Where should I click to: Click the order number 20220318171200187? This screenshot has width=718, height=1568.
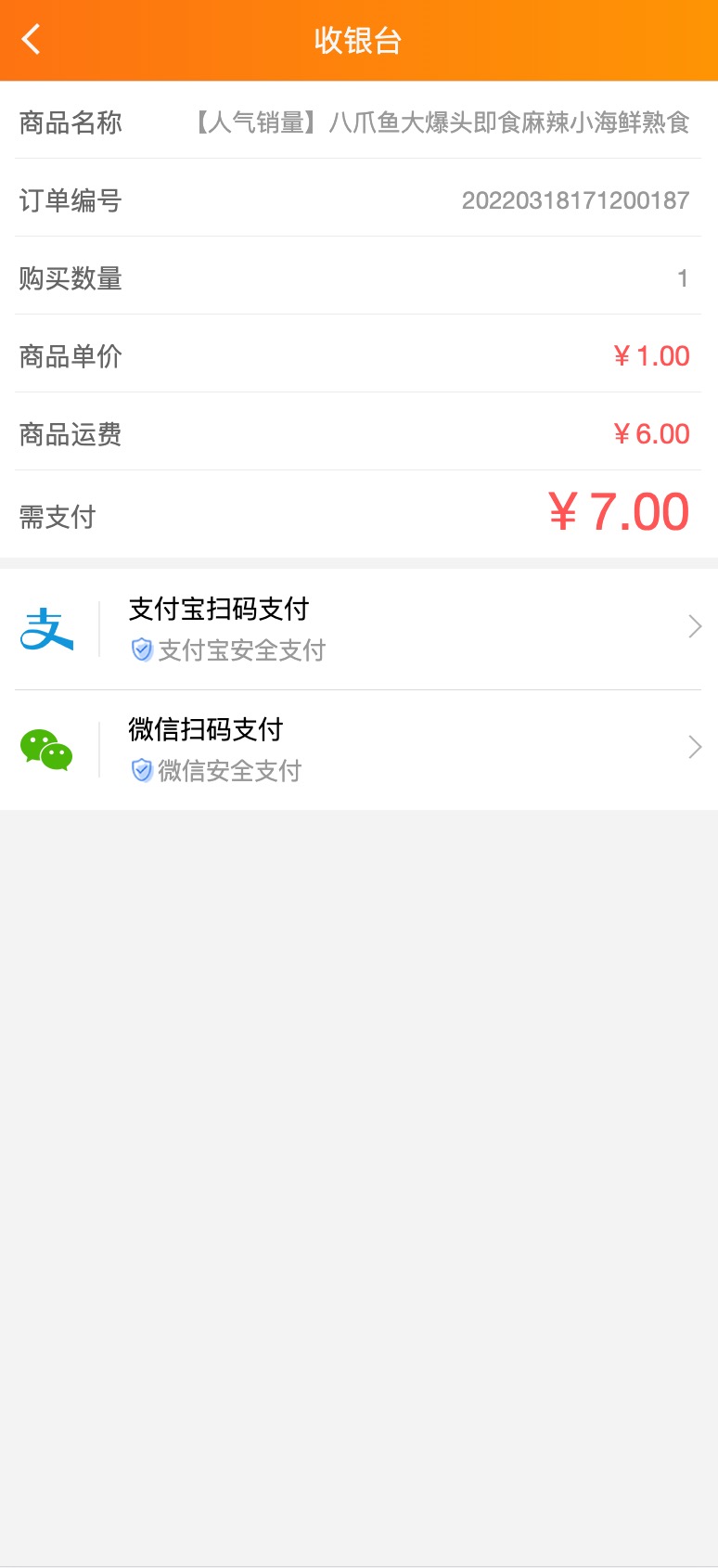click(x=574, y=199)
